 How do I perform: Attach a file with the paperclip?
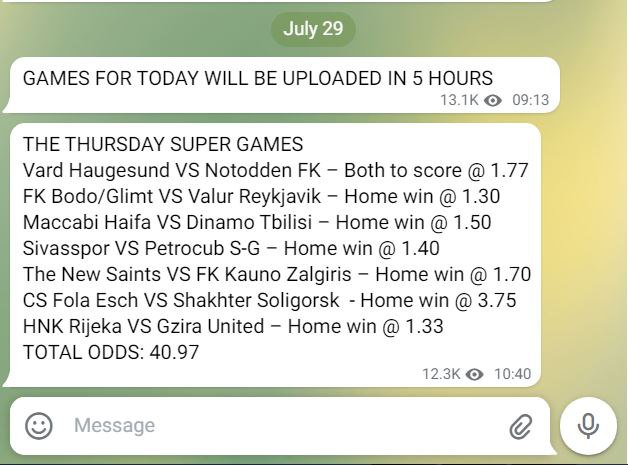pyautogui.click(x=520, y=427)
